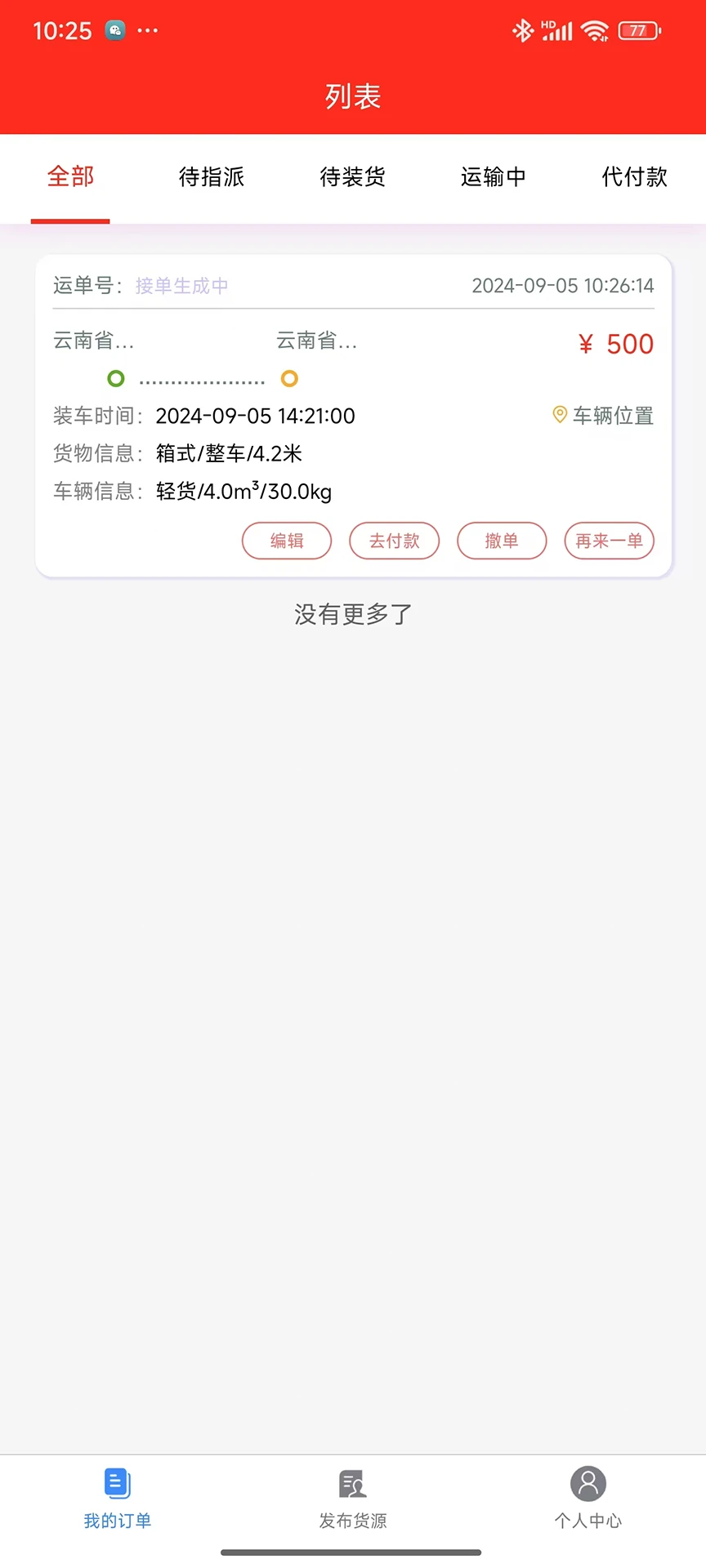Select the 全部 tab
Viewport: 706px width, 1568px height.
point(70,176)
